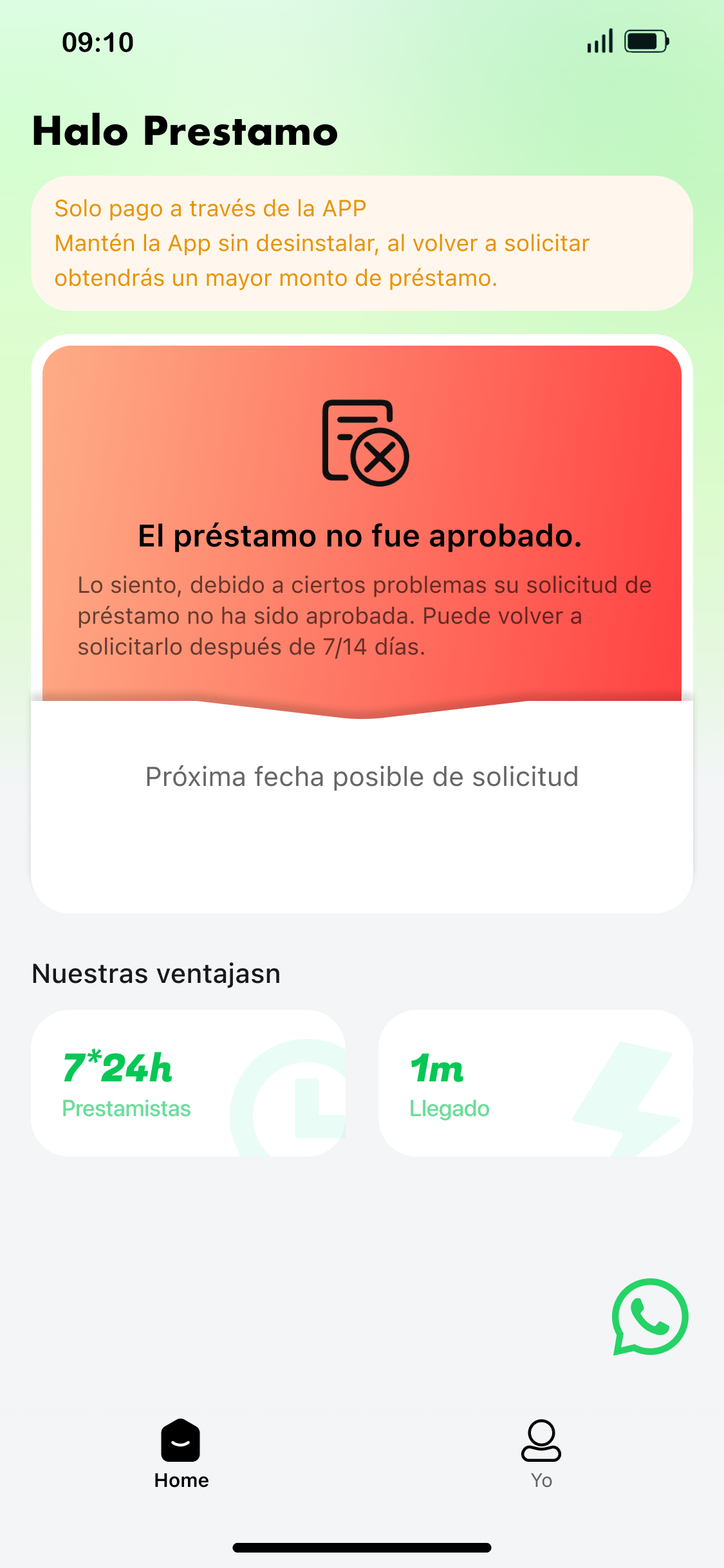Click the 'El préstamo no fue aprobado' message card
The image size is (724, 1568).
pyautogui.click(x=362, y=536)
